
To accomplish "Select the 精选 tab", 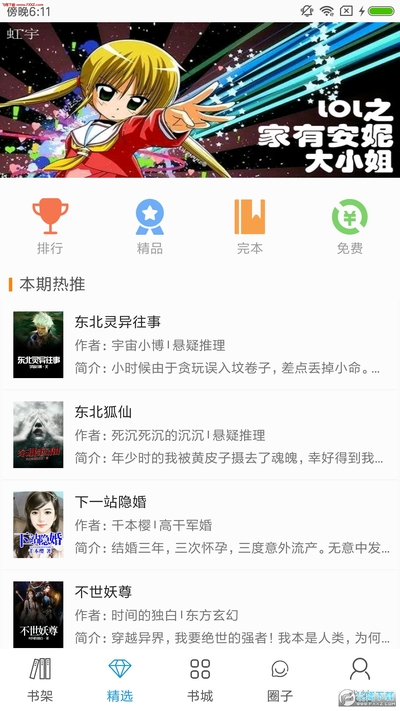I will pyautogui.click(x=120, y=680).
